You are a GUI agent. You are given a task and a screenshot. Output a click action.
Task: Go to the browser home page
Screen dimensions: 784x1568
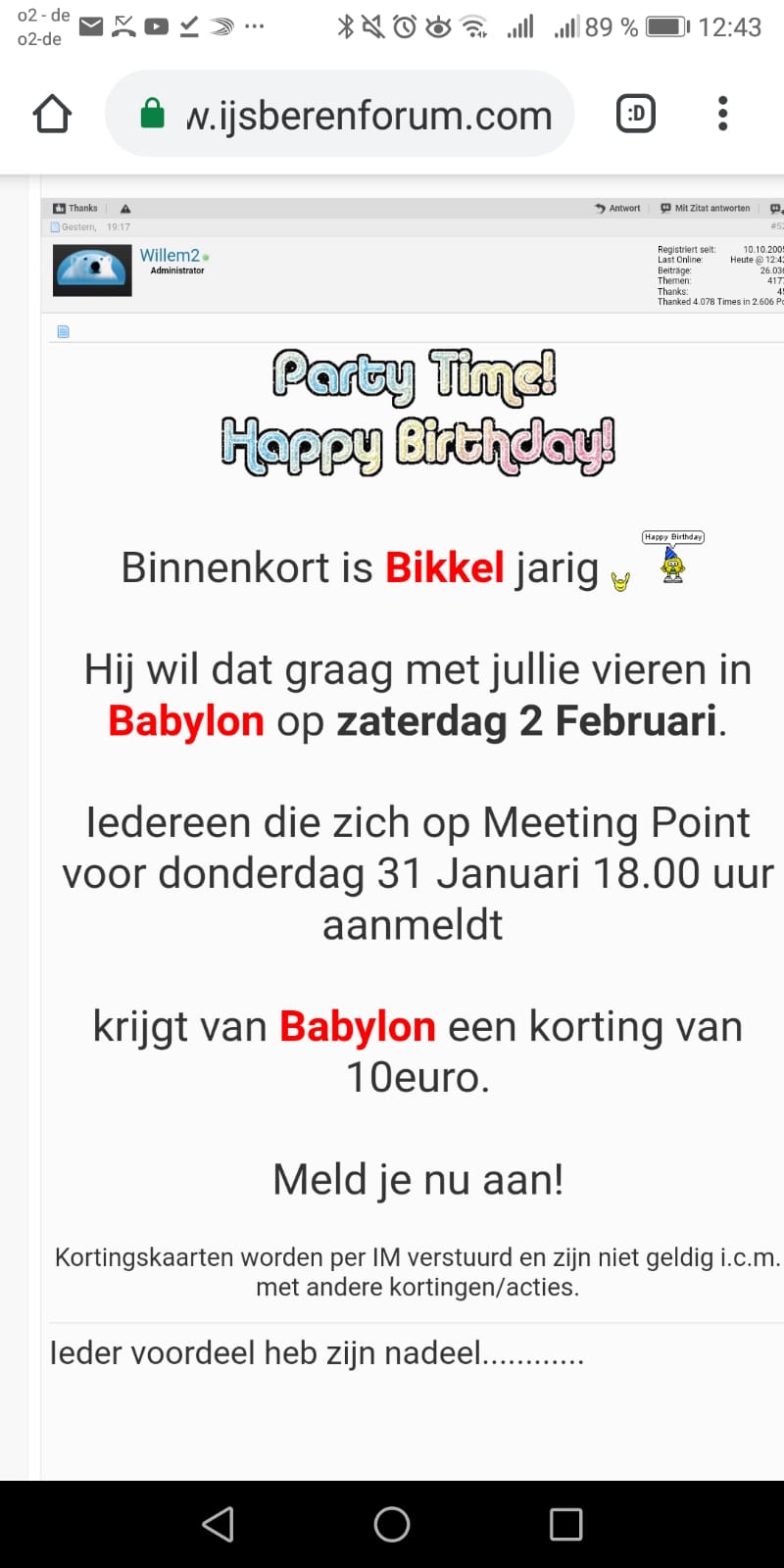pos(52,115)
